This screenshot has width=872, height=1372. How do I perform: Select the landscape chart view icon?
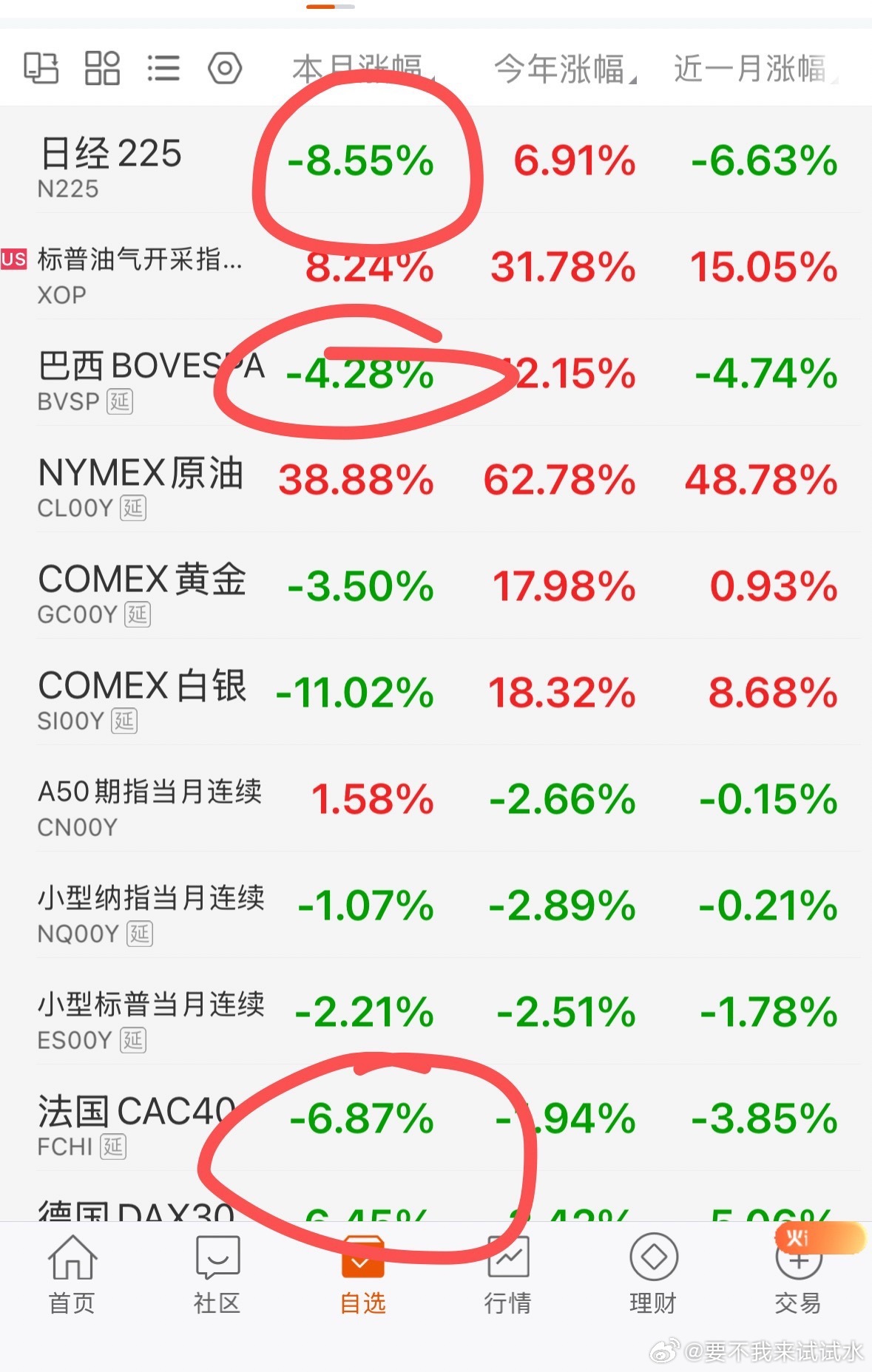click(x=42, y=68)
